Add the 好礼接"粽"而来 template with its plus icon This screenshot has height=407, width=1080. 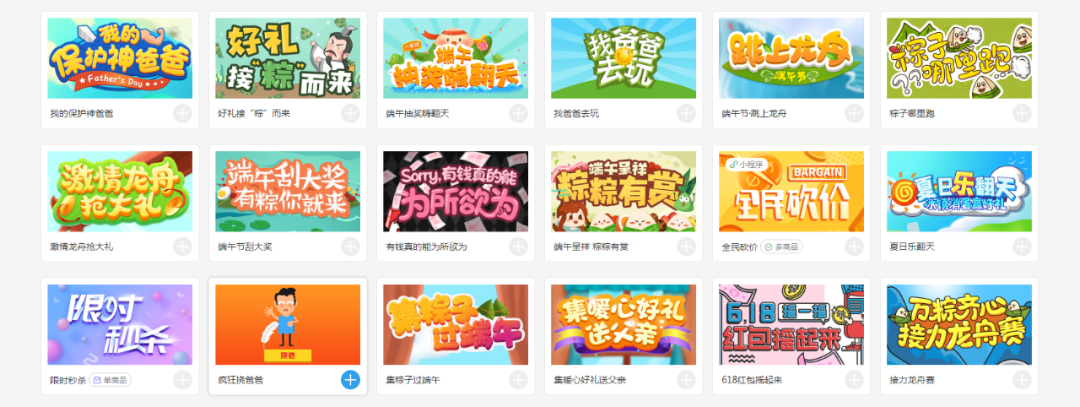[x=350, y=113]
